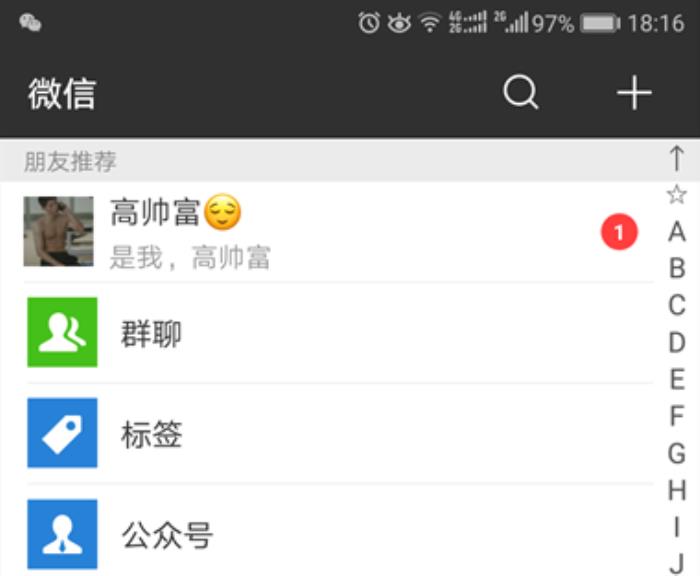Jump to letter B in index
The image size is (700, 576).
(x=677, y=269)
